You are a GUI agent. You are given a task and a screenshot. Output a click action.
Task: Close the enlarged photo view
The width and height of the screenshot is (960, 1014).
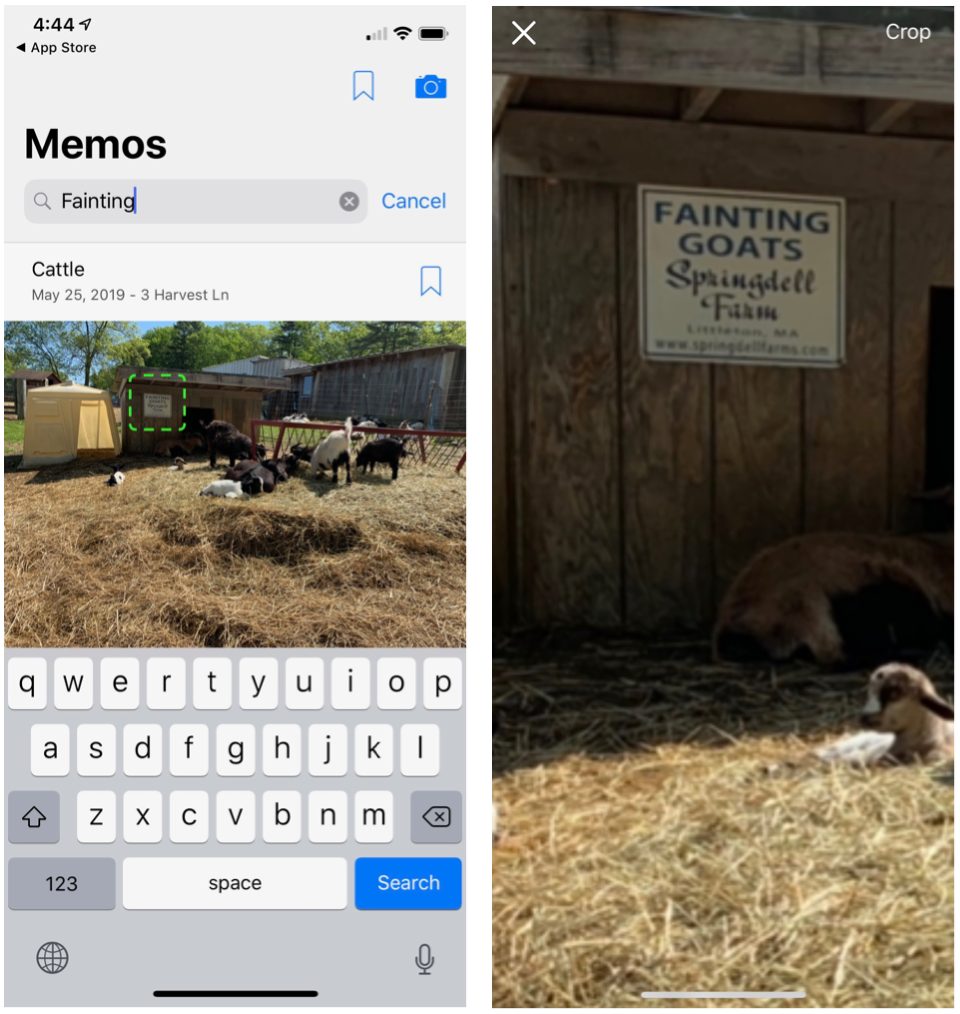pyautogui.click(x=524, y=33)
